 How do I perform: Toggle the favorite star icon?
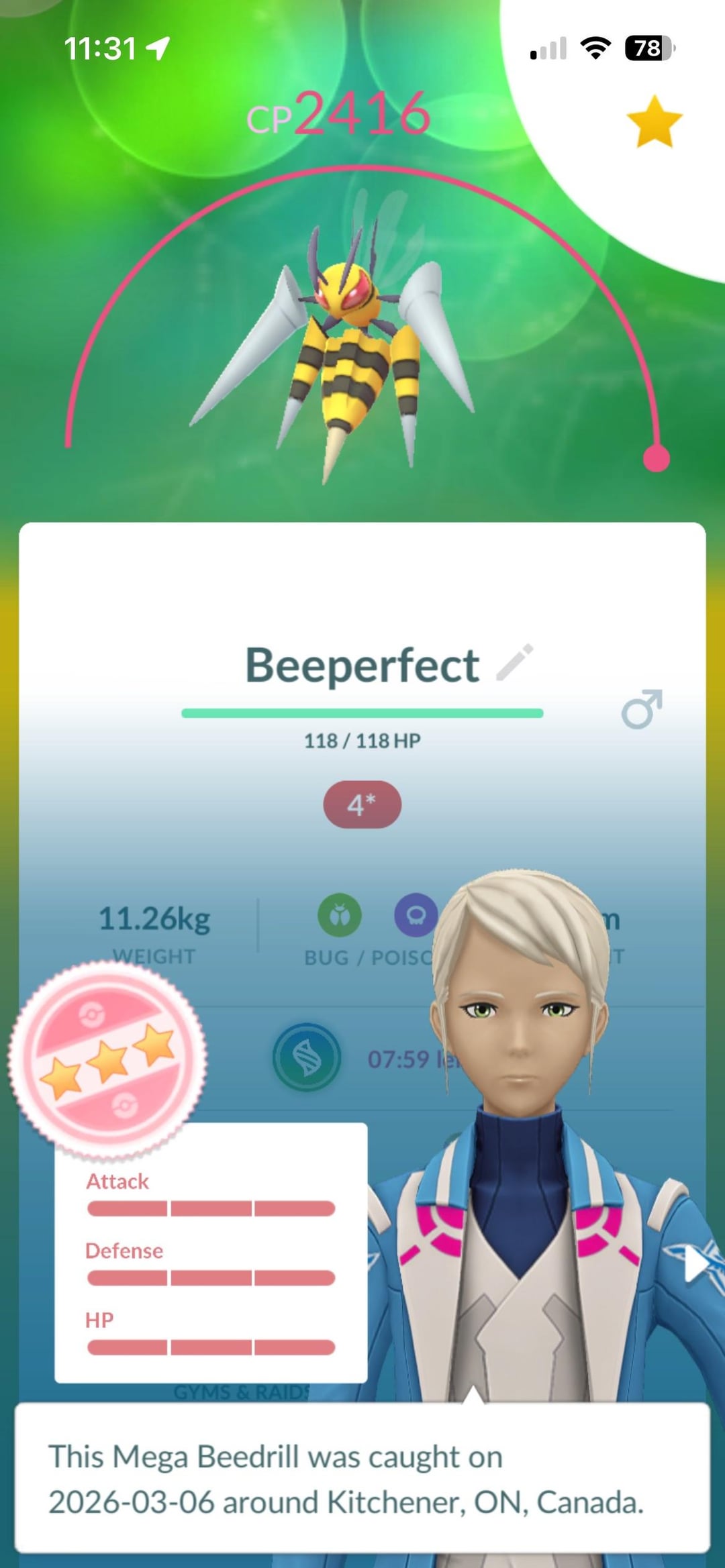tap(654, 122)
